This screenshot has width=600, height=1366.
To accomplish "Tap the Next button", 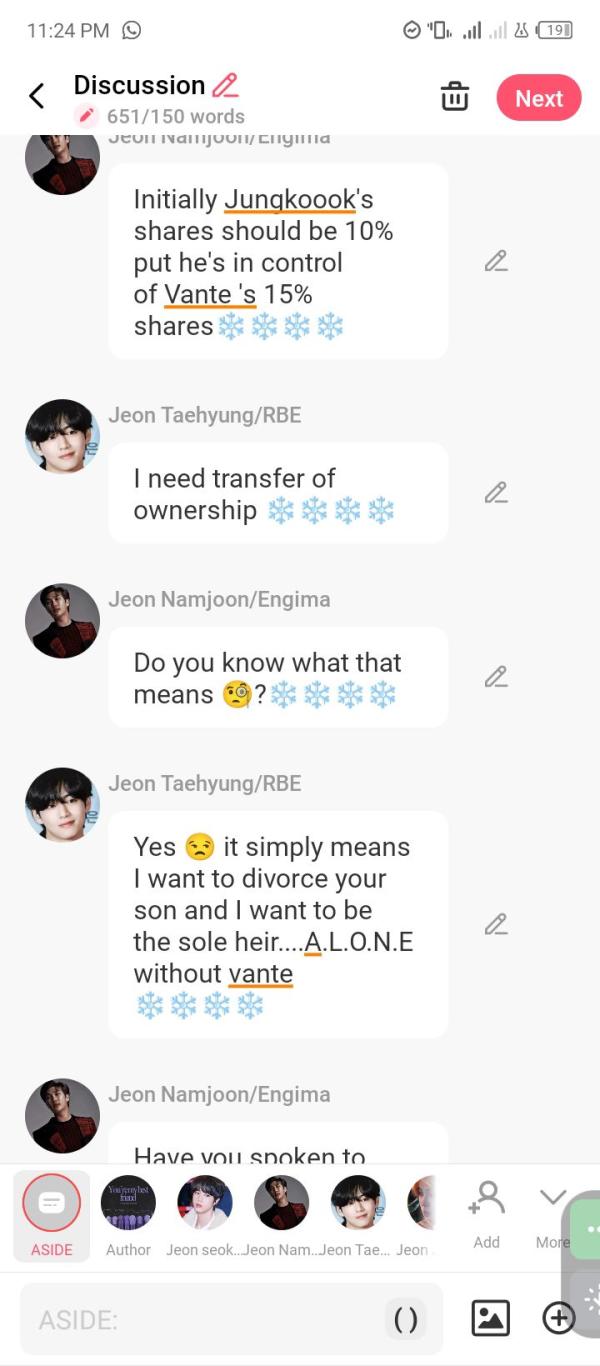I will click(x=539, y=98).
